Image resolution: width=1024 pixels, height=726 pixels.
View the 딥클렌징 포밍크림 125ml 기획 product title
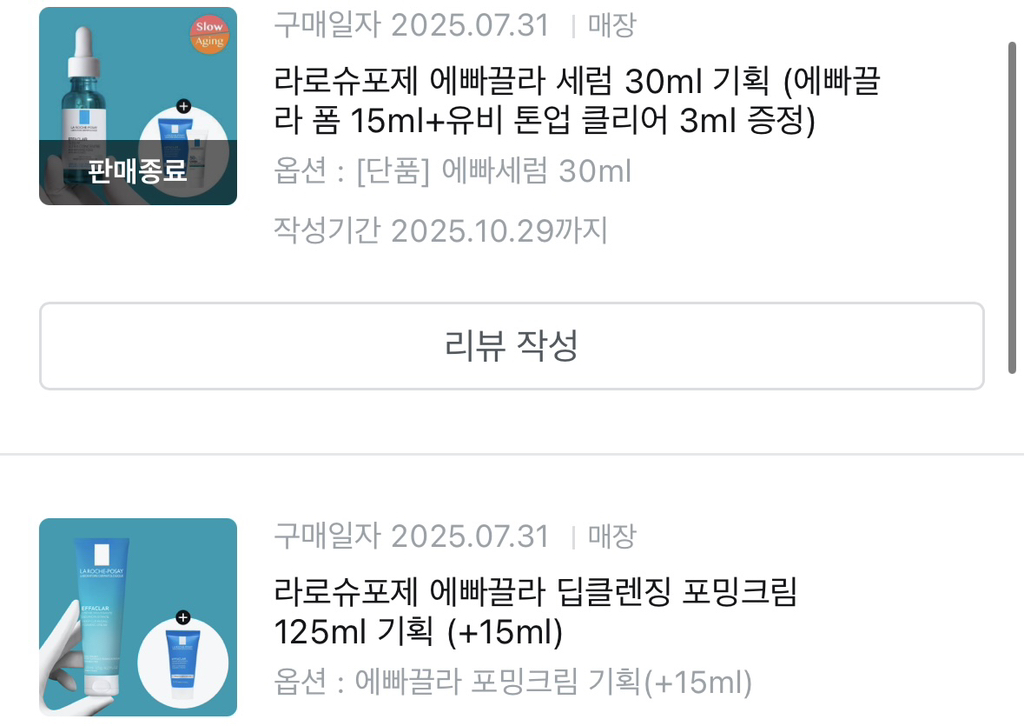(x=535, y=611)
